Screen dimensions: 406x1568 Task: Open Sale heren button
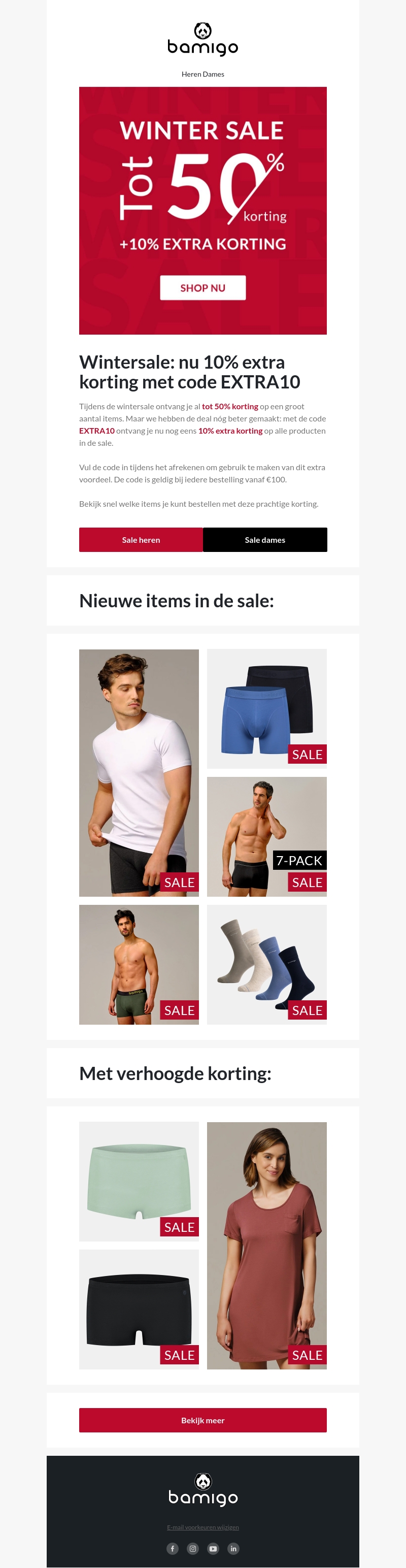(141, 539)
